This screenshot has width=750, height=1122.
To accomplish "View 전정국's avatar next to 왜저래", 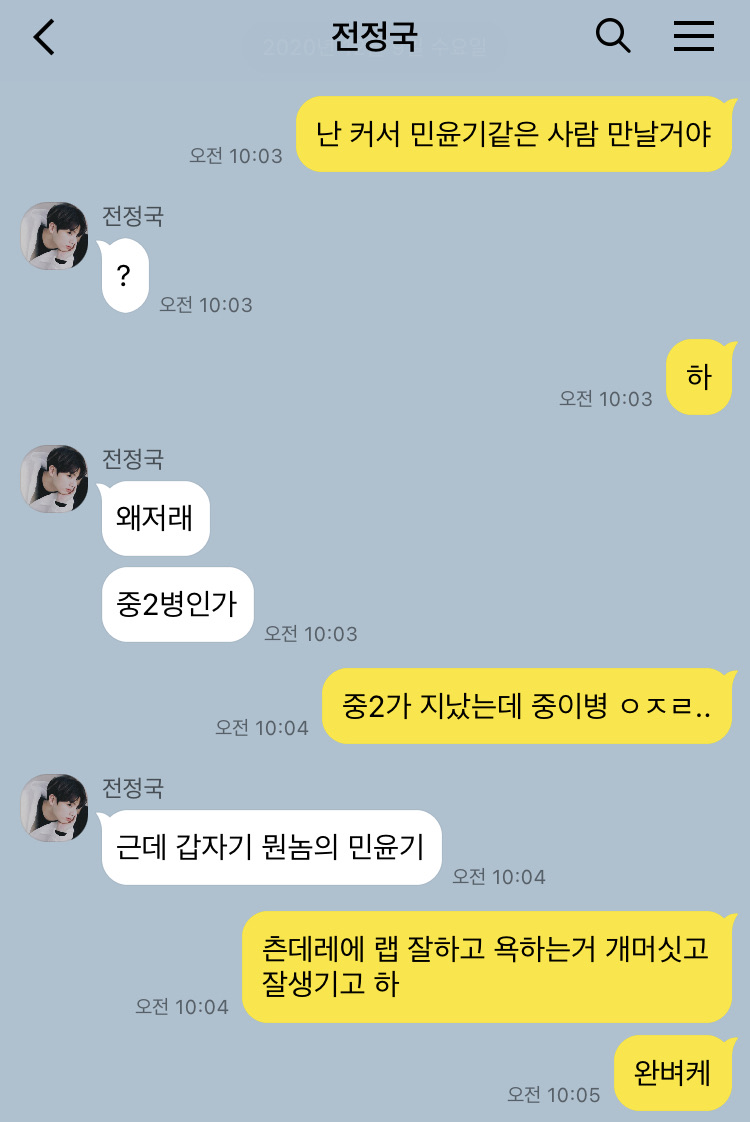I will [x=55, y=479].
